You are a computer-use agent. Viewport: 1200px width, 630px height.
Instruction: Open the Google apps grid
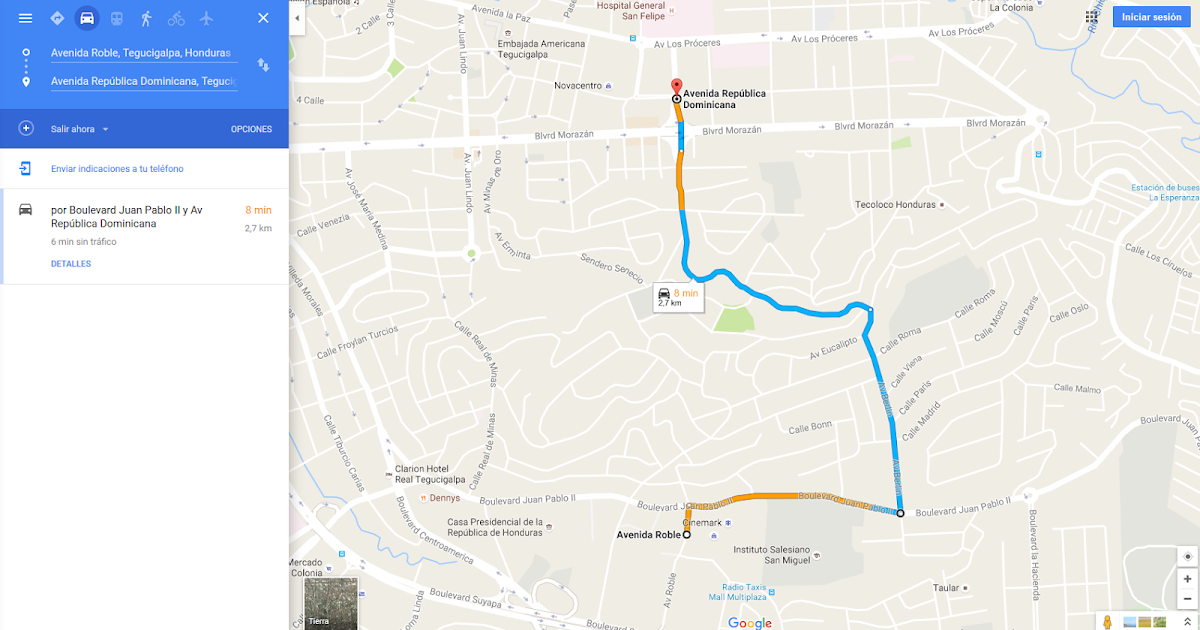[1091, 17]
